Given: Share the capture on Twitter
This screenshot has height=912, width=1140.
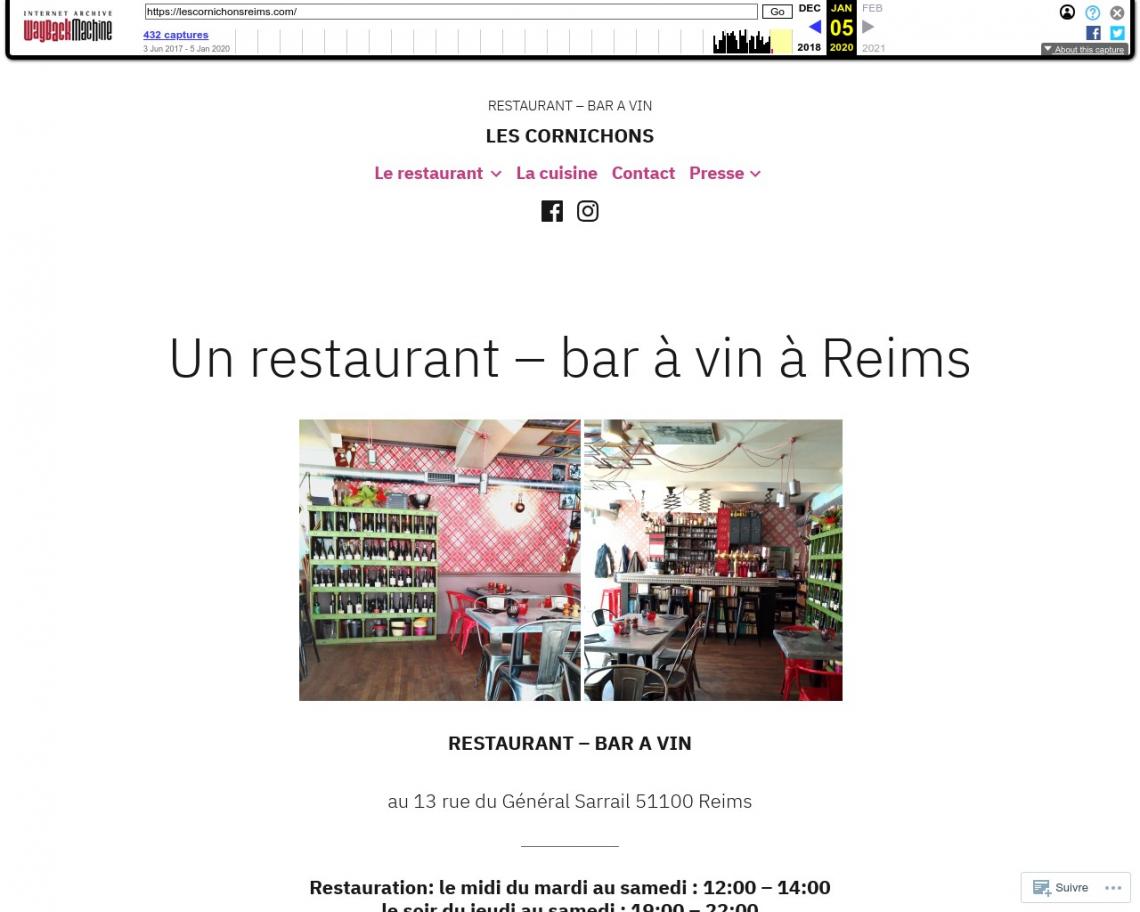Looking at the screenshot, I should [1117, 33].
